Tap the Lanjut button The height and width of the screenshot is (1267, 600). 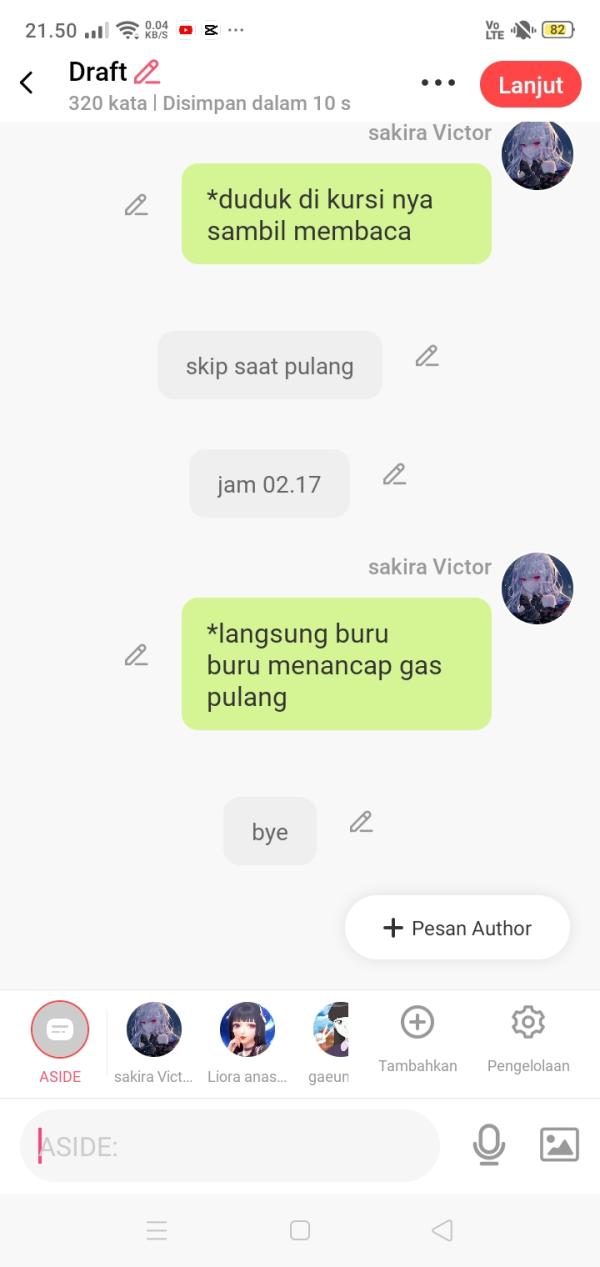(530, 85)
